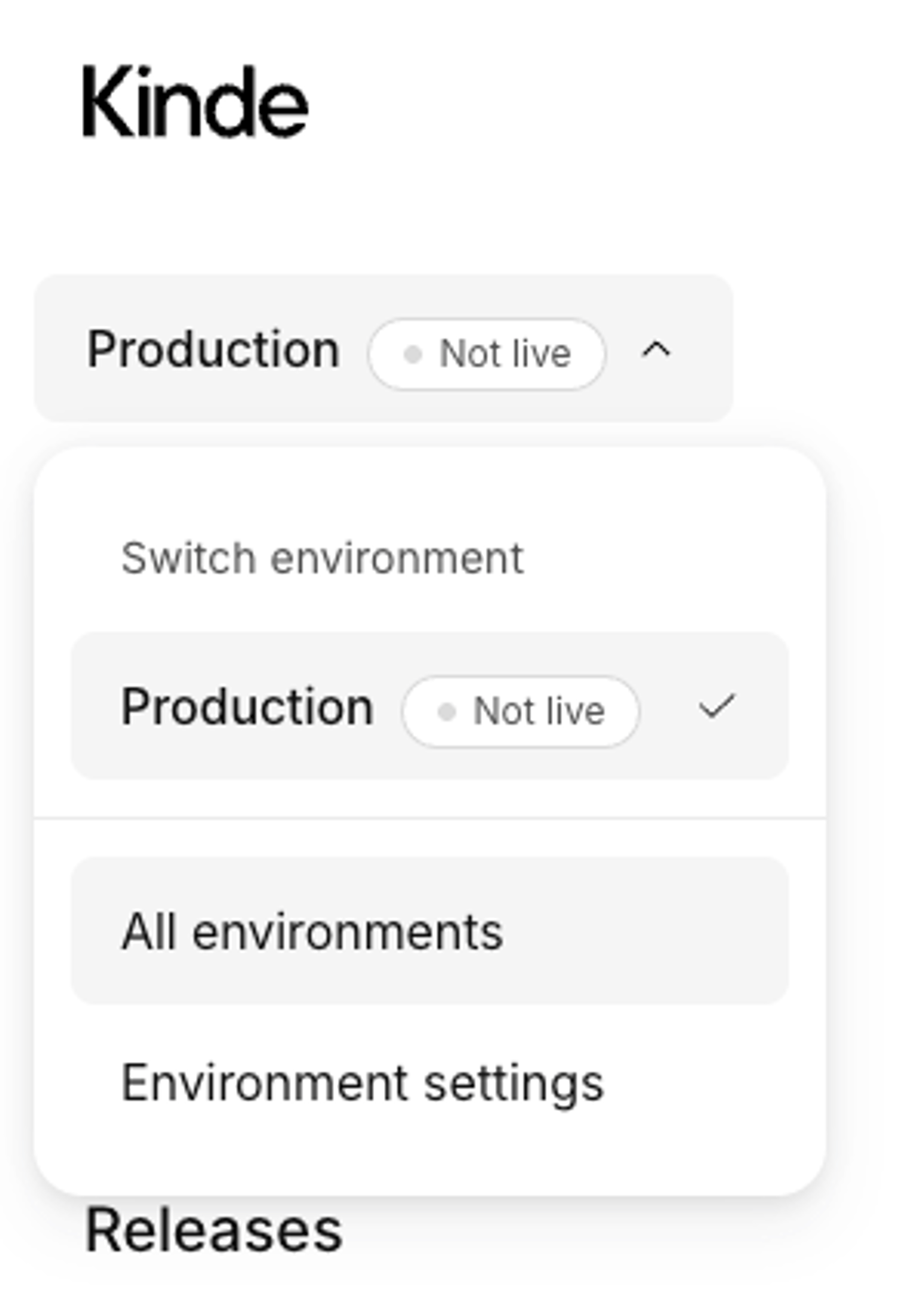
Task: Select the upward chevron on Production selector
Action: point(656,351)
